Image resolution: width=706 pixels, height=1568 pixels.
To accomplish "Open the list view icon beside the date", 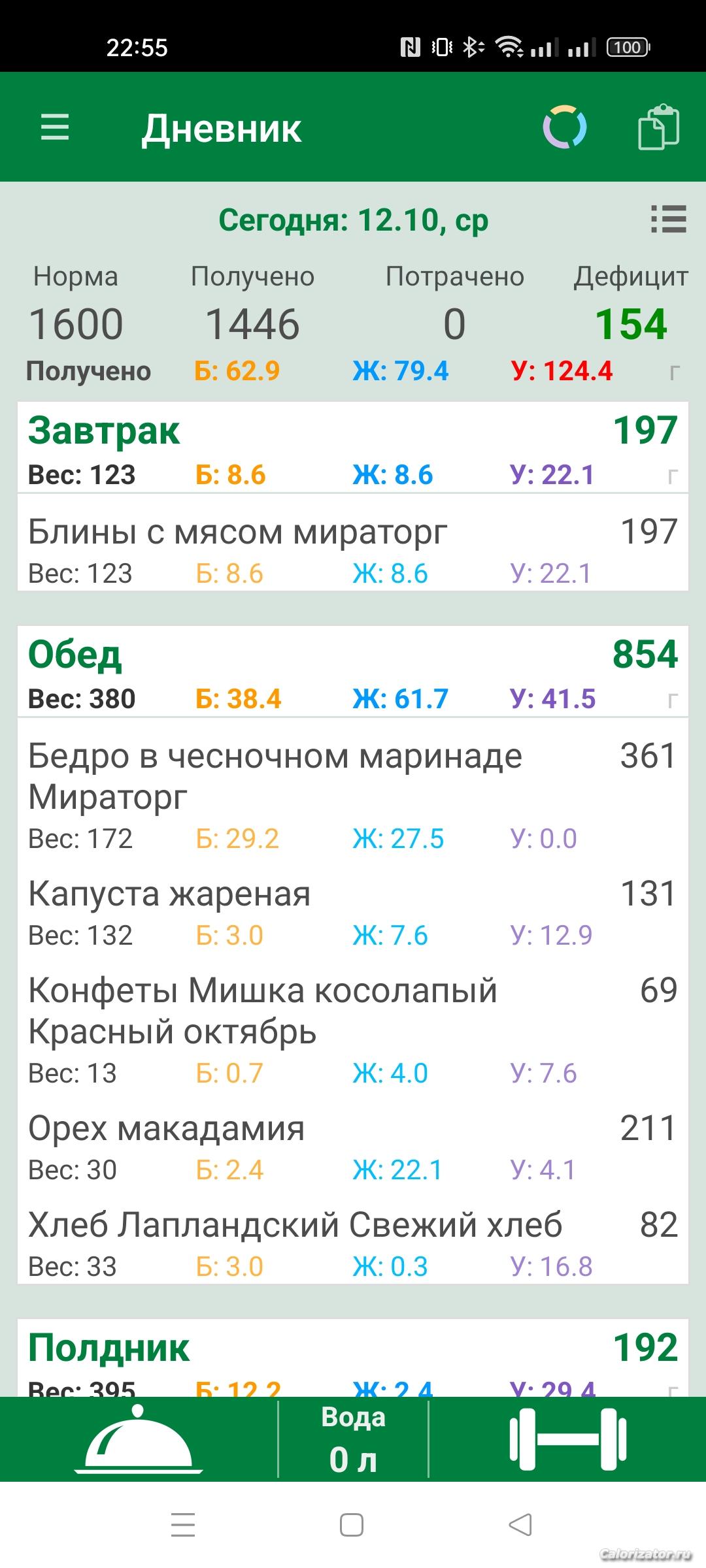I will pyautogui.click(x=668, y=220).
